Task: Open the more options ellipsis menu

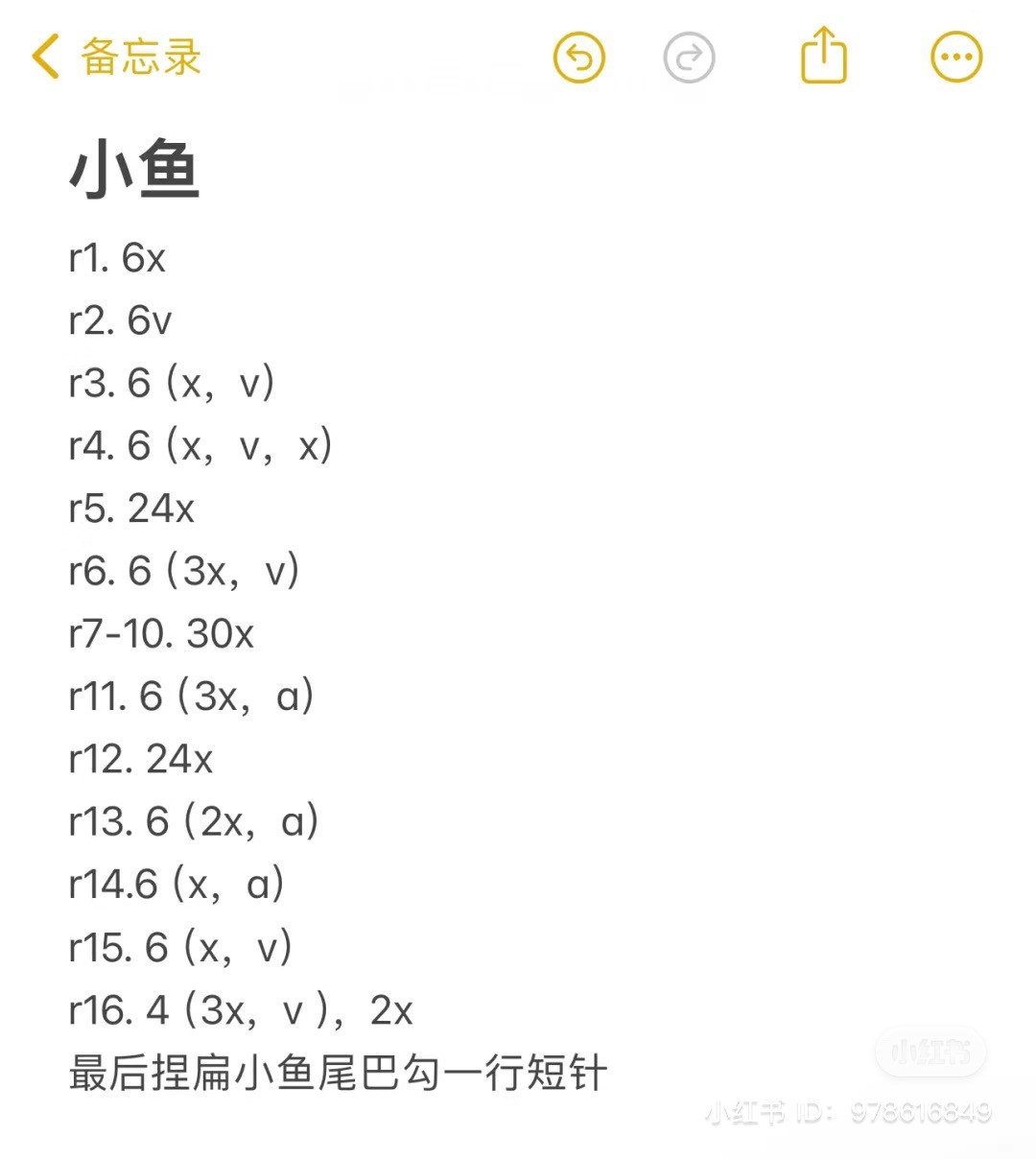Action: tap(956, 58)
